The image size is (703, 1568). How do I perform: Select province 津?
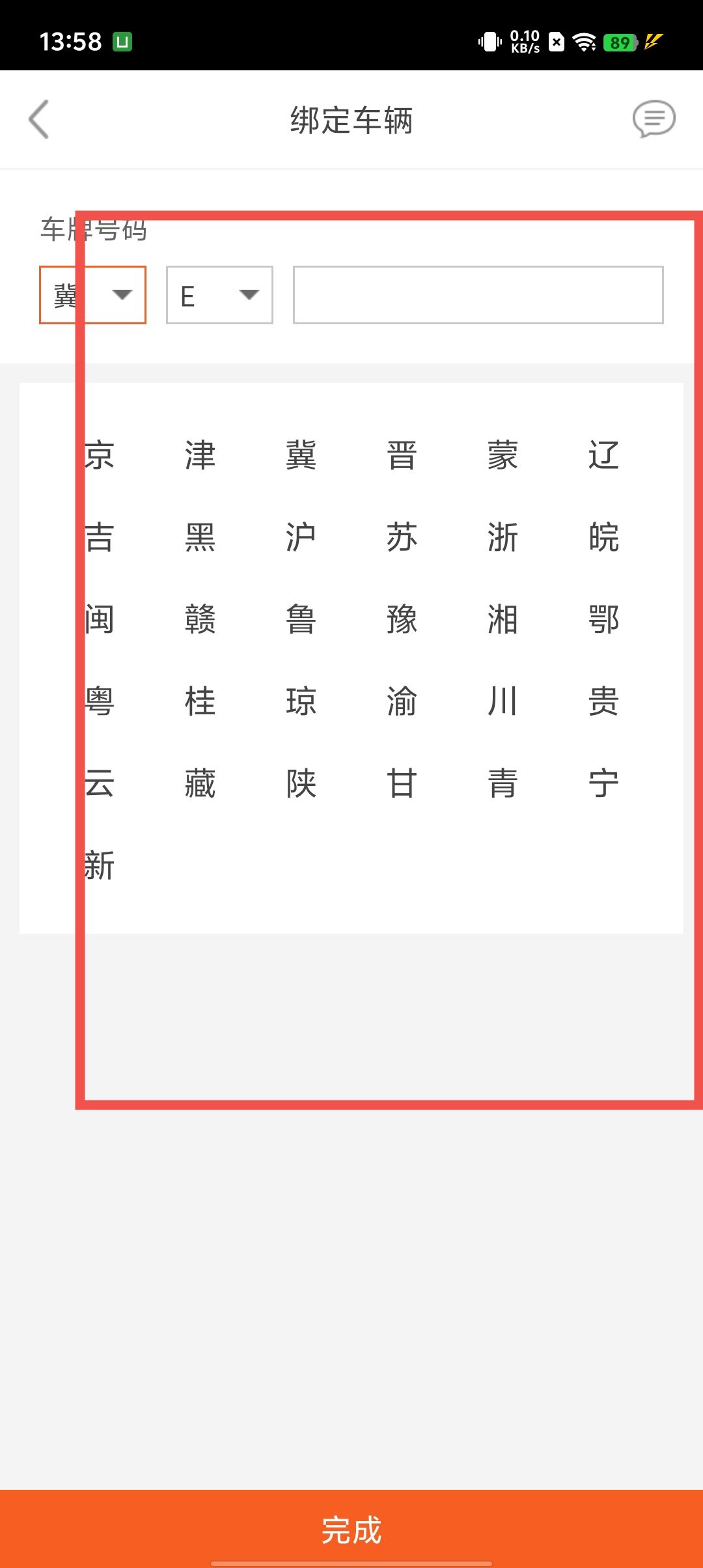pos(200,455)
